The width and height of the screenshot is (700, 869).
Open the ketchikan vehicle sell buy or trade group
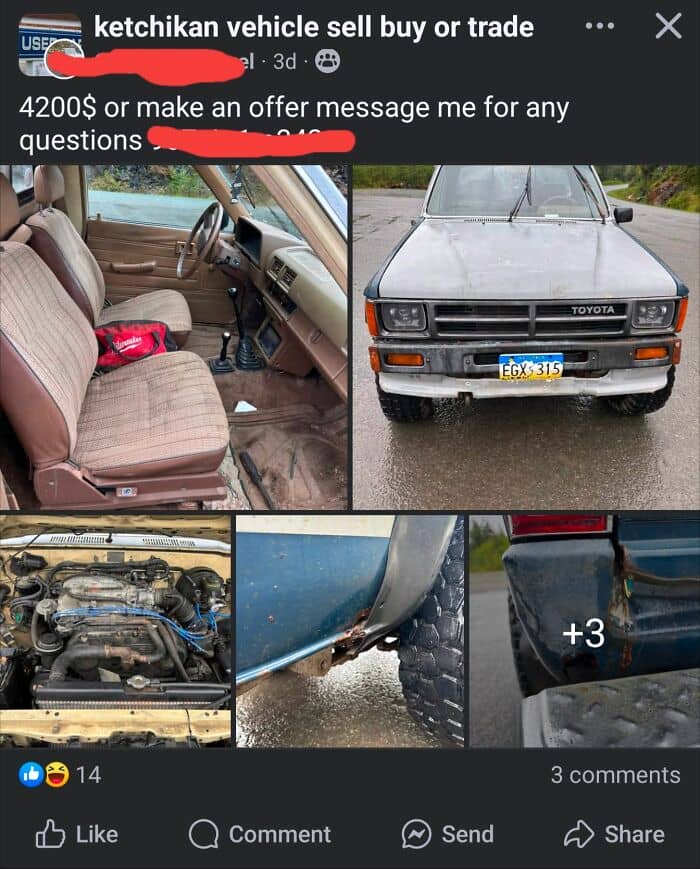(x=313, y=27)
